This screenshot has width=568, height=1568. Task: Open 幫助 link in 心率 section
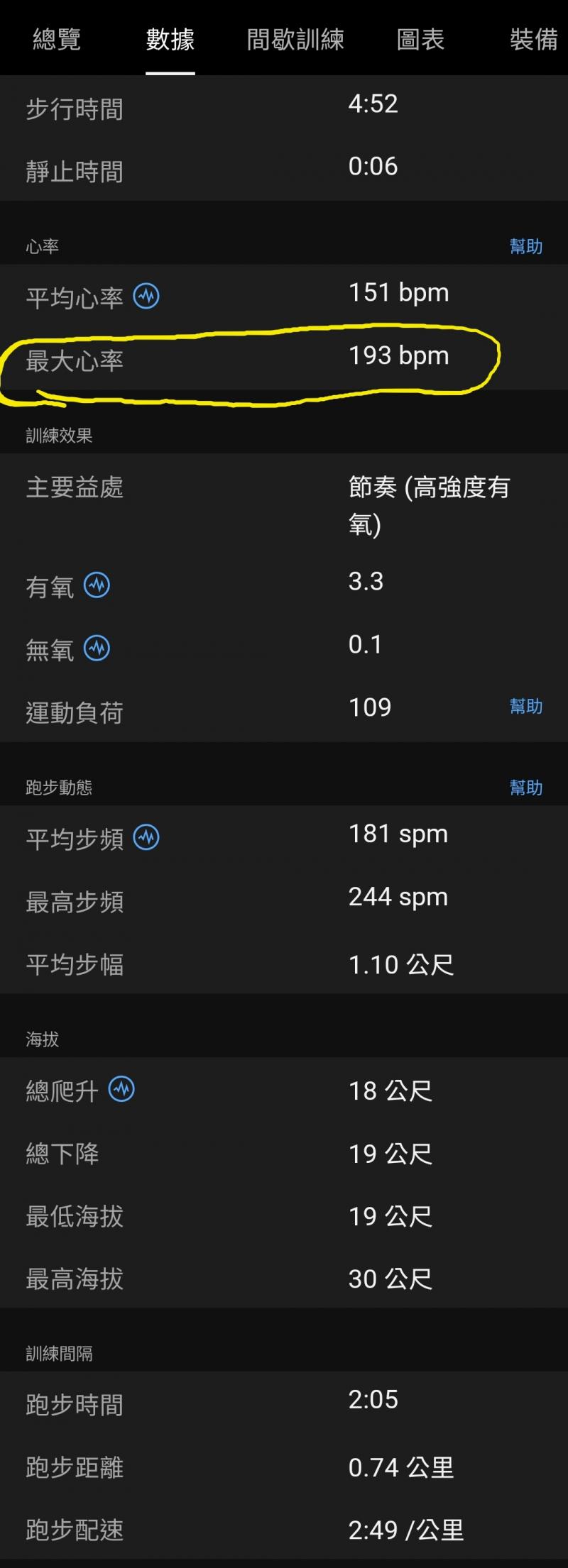pos(525,246)
